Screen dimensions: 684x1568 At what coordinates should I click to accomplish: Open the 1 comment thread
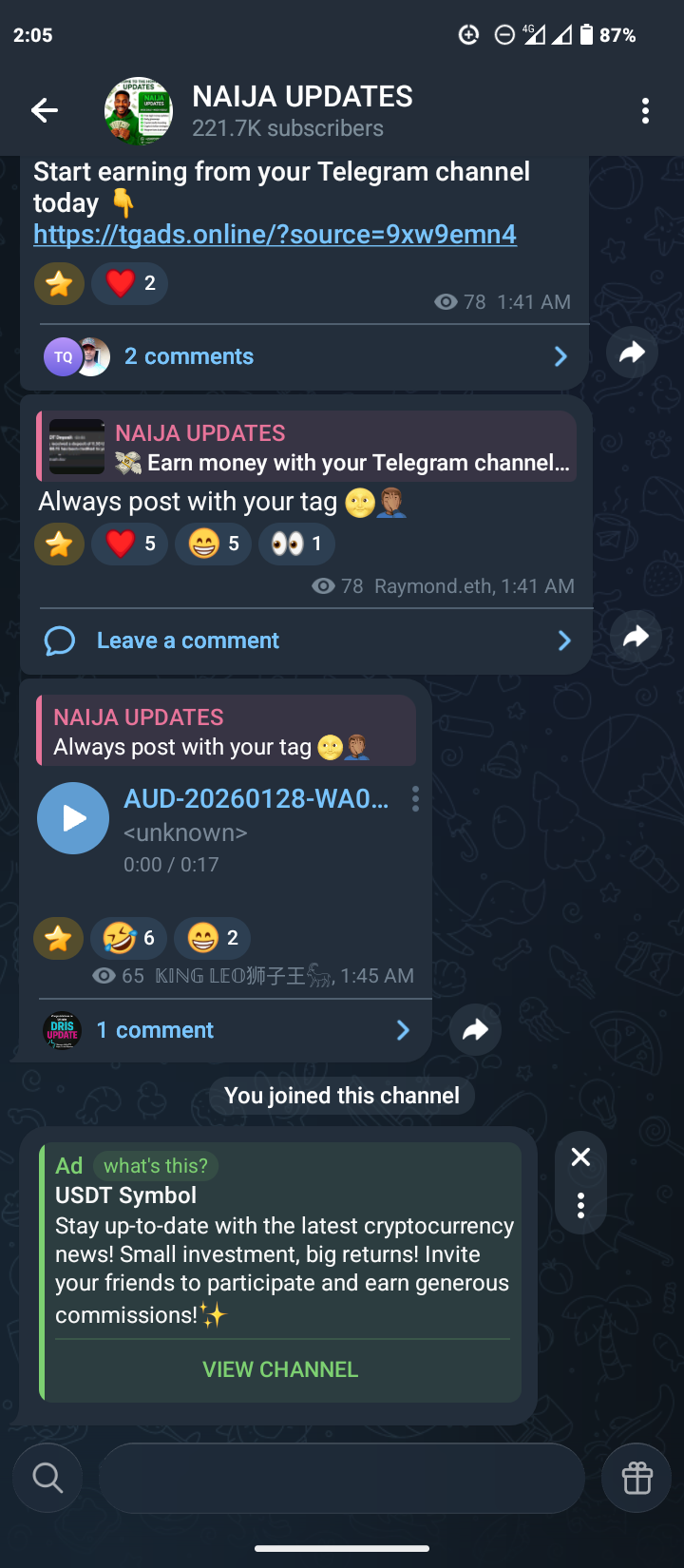pyautogui.click(x=155, y=1030)
